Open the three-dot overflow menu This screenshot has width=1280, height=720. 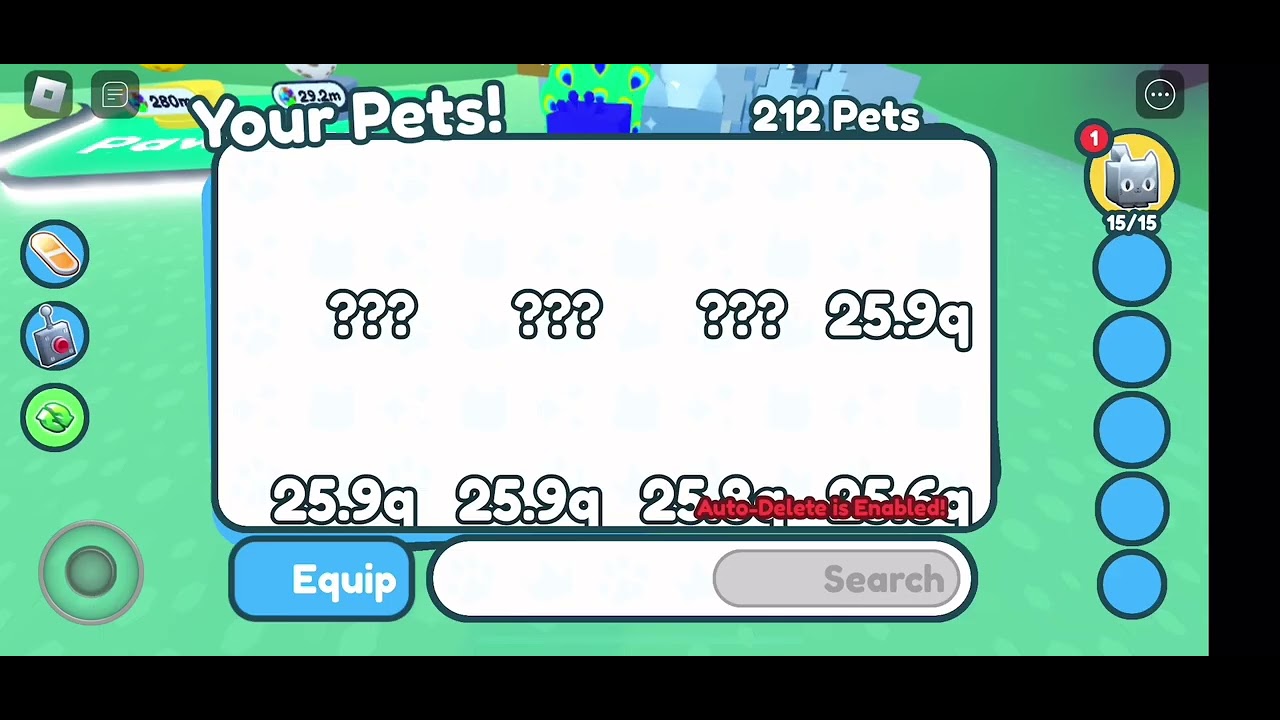point(1160,95)
